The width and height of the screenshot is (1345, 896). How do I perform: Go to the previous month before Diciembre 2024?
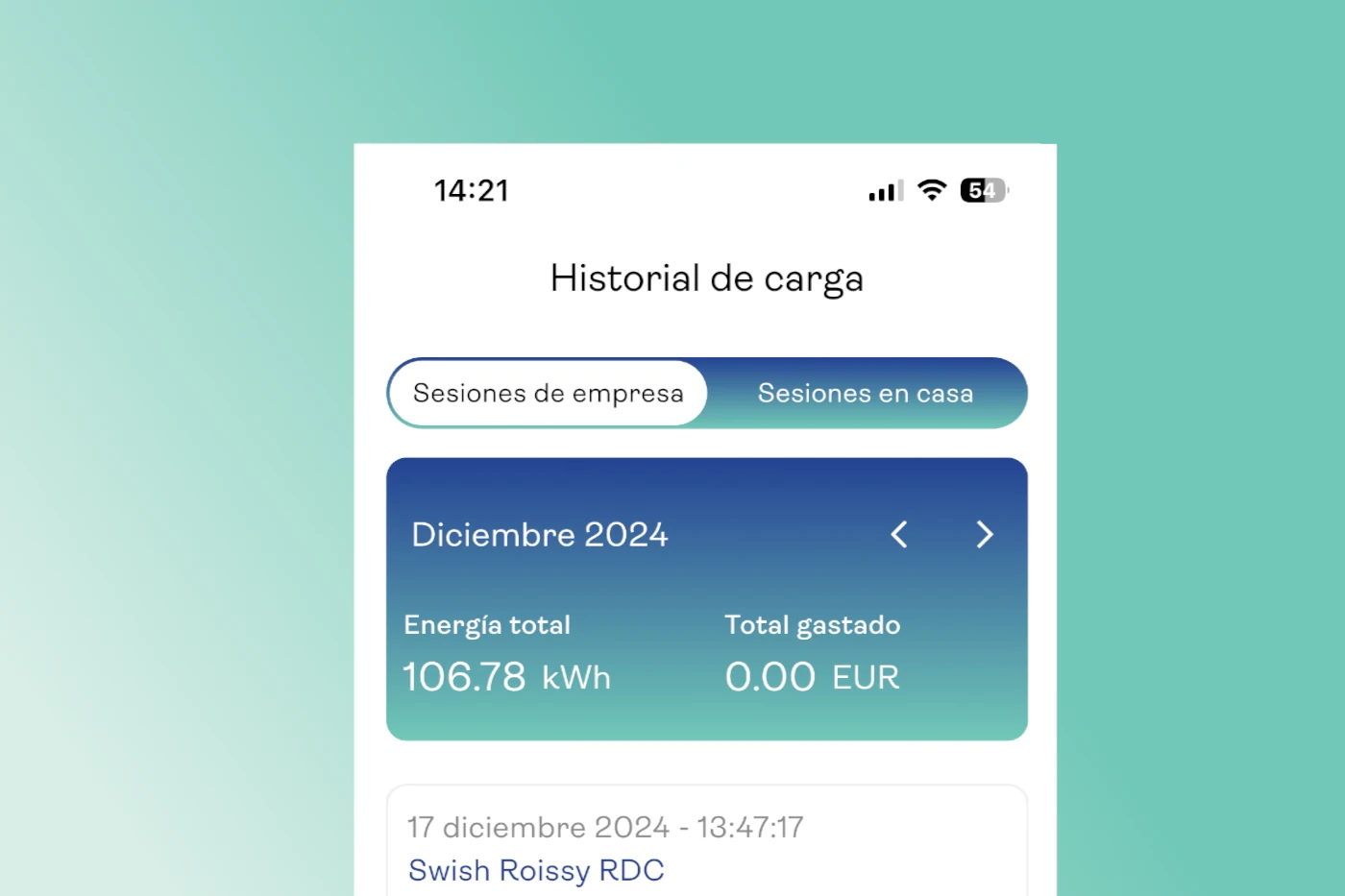(899, 535)
